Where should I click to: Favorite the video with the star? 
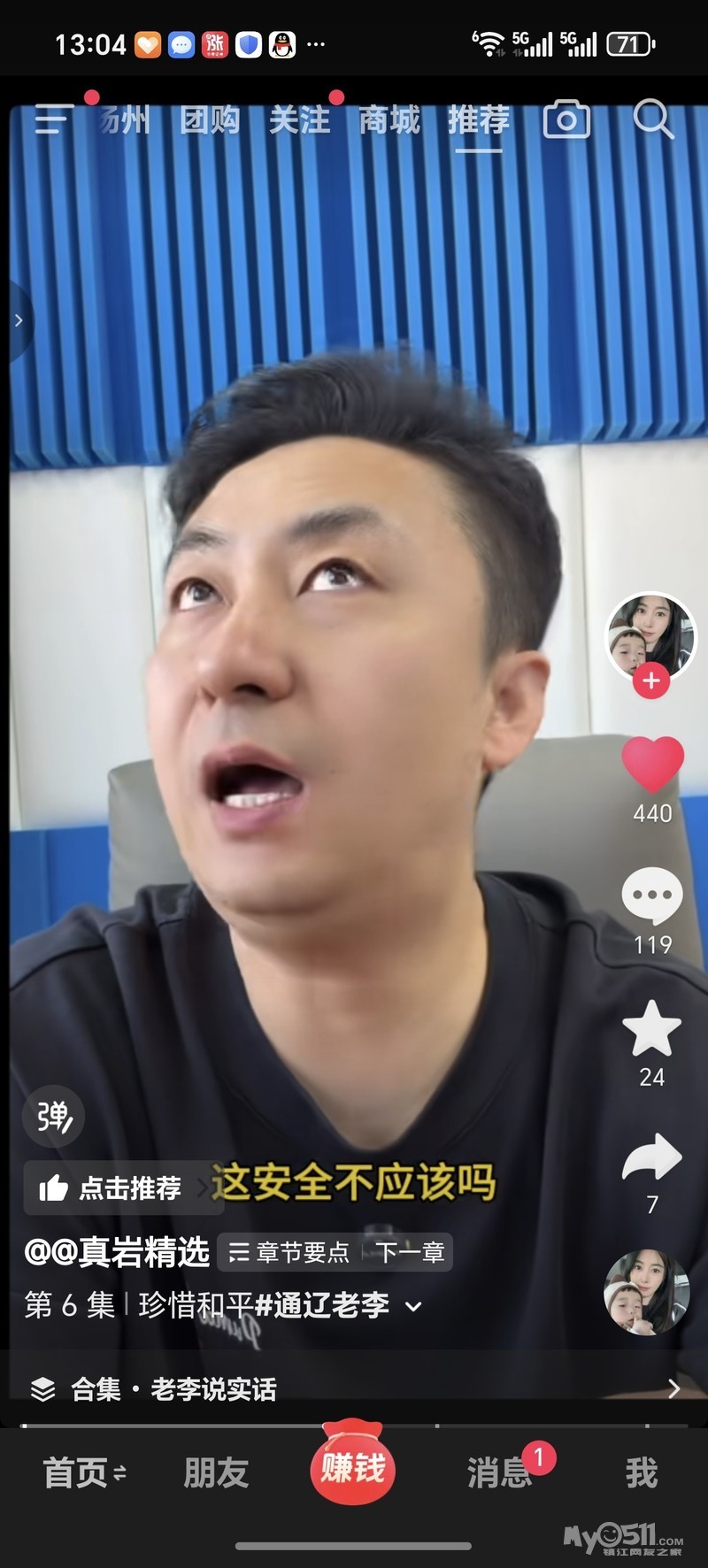[x=652, y=1028]
